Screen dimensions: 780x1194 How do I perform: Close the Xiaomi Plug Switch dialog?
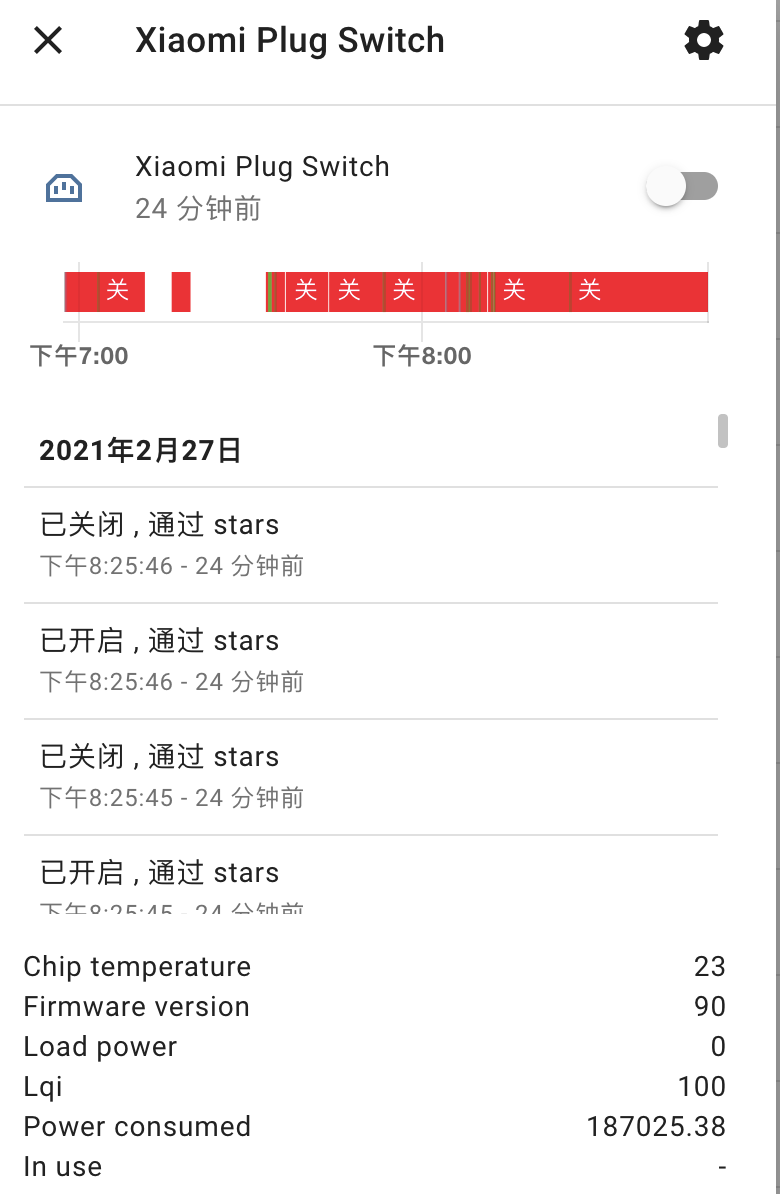coord(48,40)
